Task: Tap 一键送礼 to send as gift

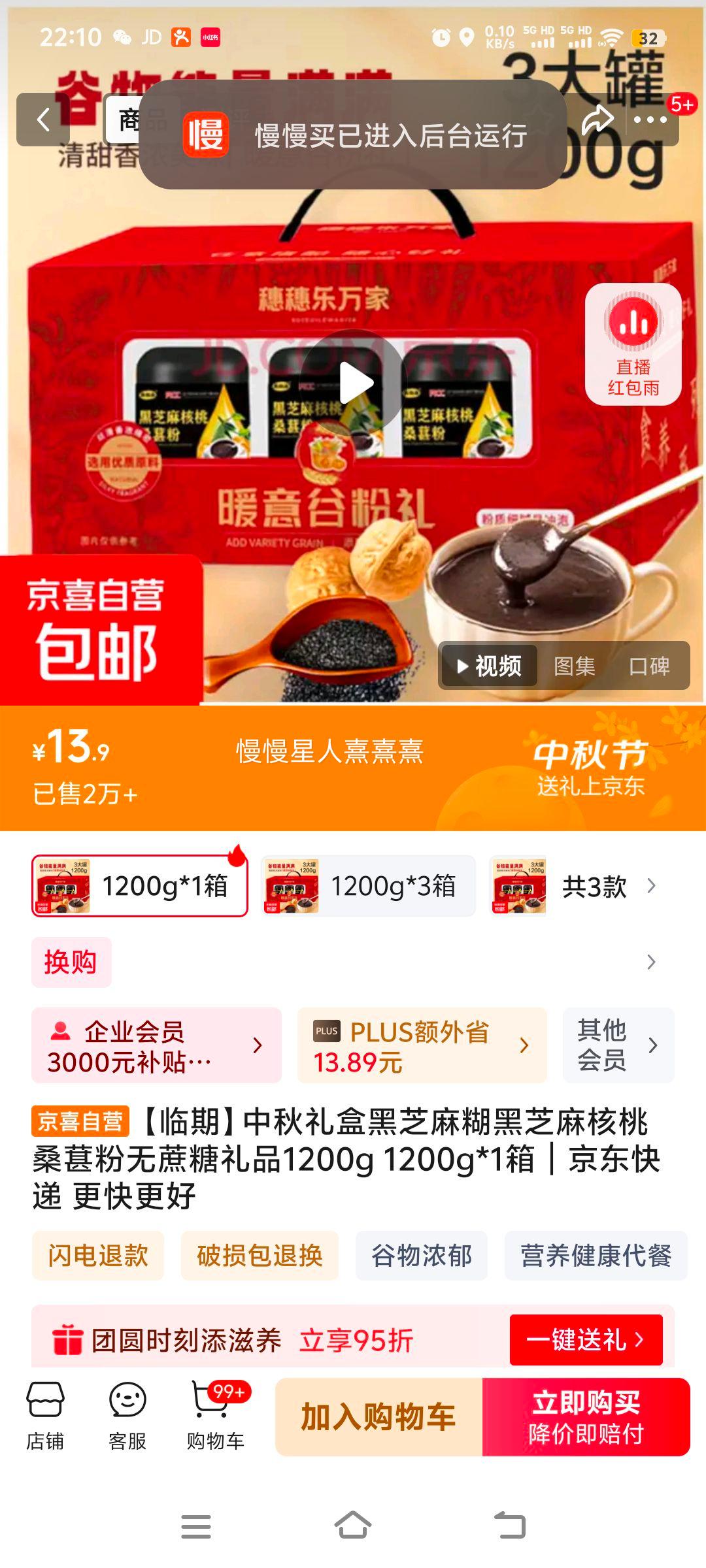Action: (586, 1340)
